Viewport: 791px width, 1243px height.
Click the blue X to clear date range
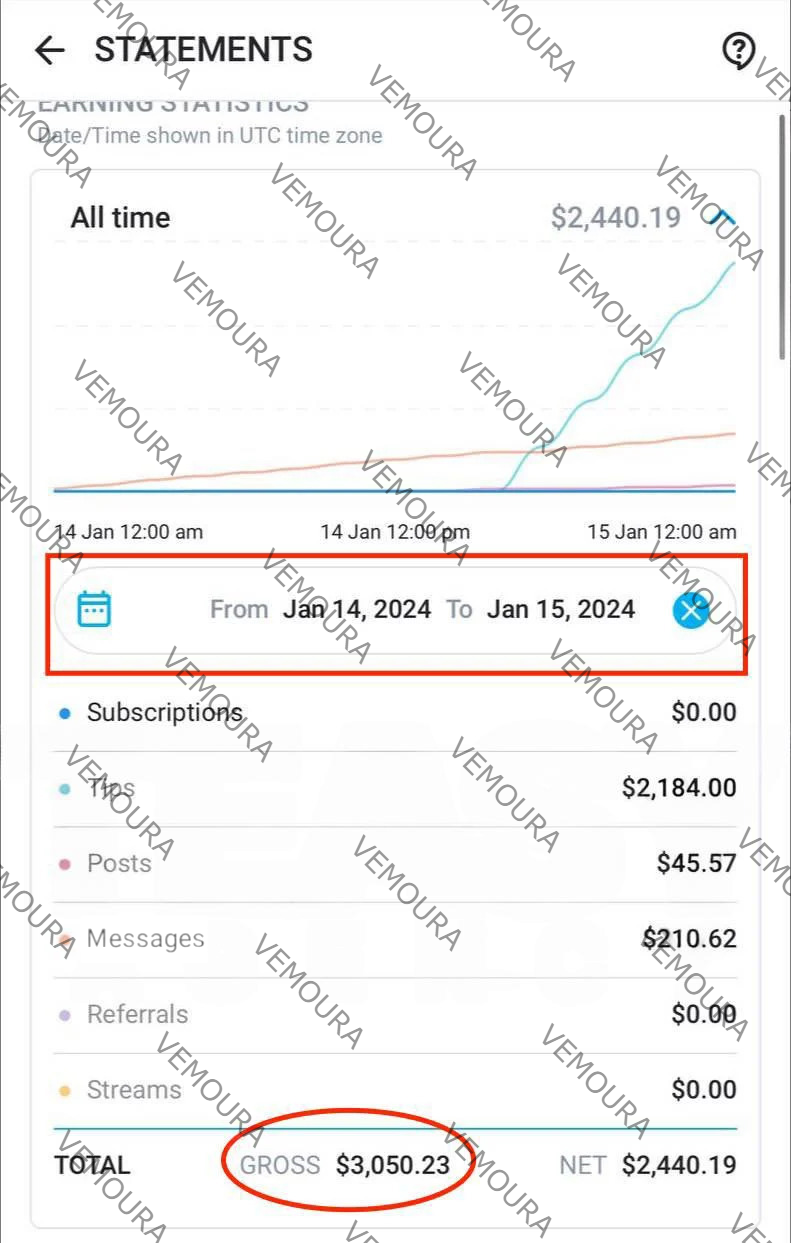click(x=690, y=609)
